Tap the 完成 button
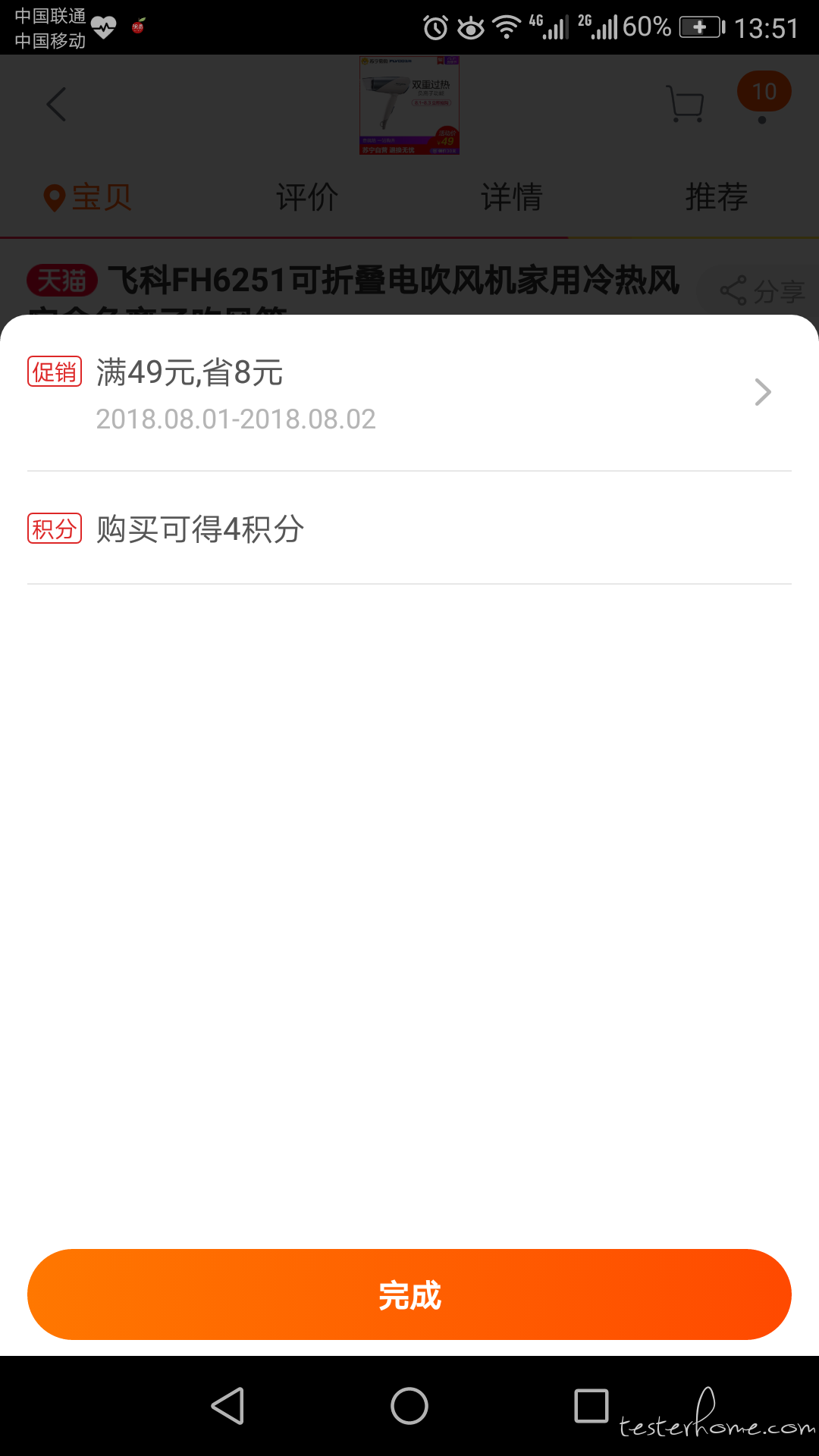Screen dimensions: 819x1456 tap(409, 1294)
